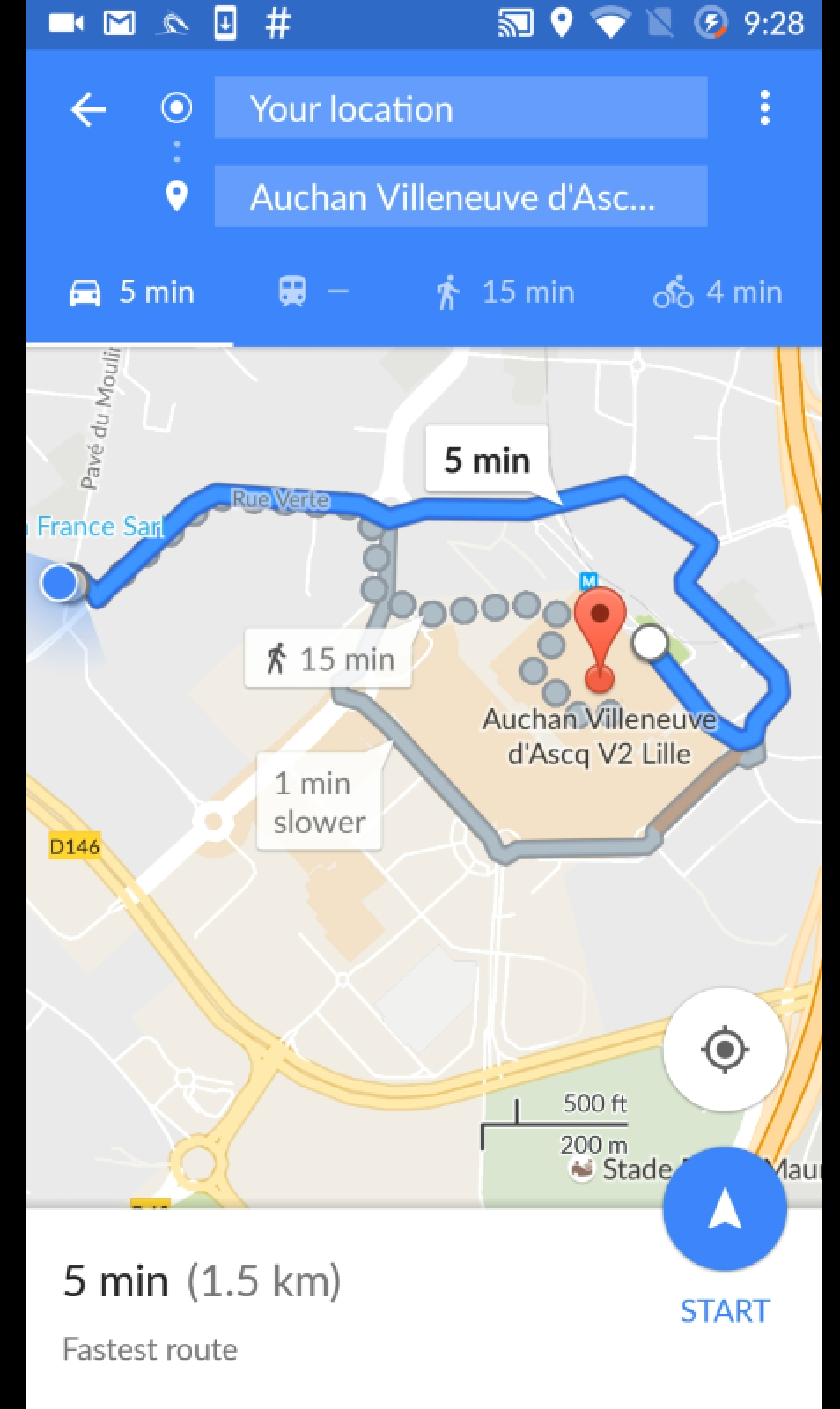
Task: Go back with the arrow icon
Action: click(88, 109)
